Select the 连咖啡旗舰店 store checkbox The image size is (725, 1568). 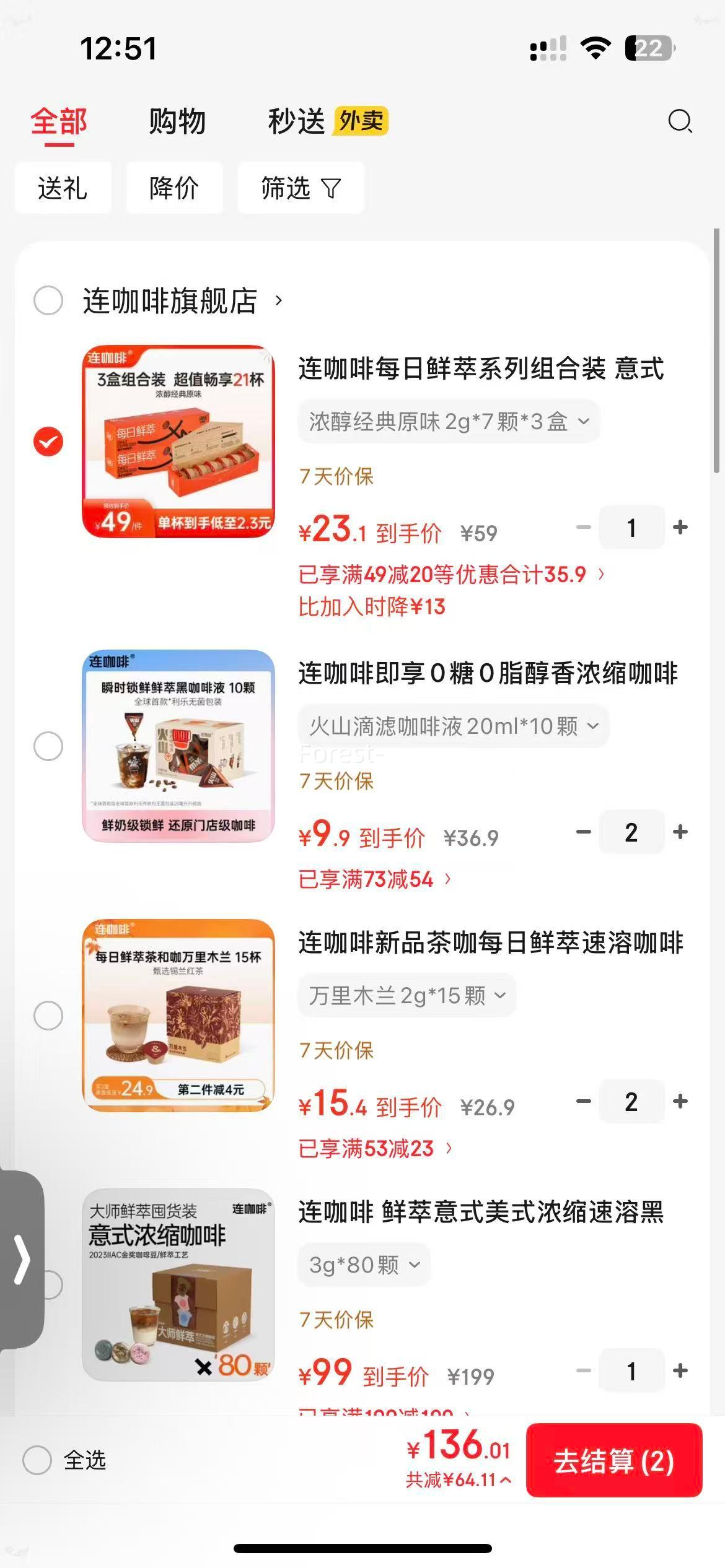pyautogui.click(x=48, y=302)
